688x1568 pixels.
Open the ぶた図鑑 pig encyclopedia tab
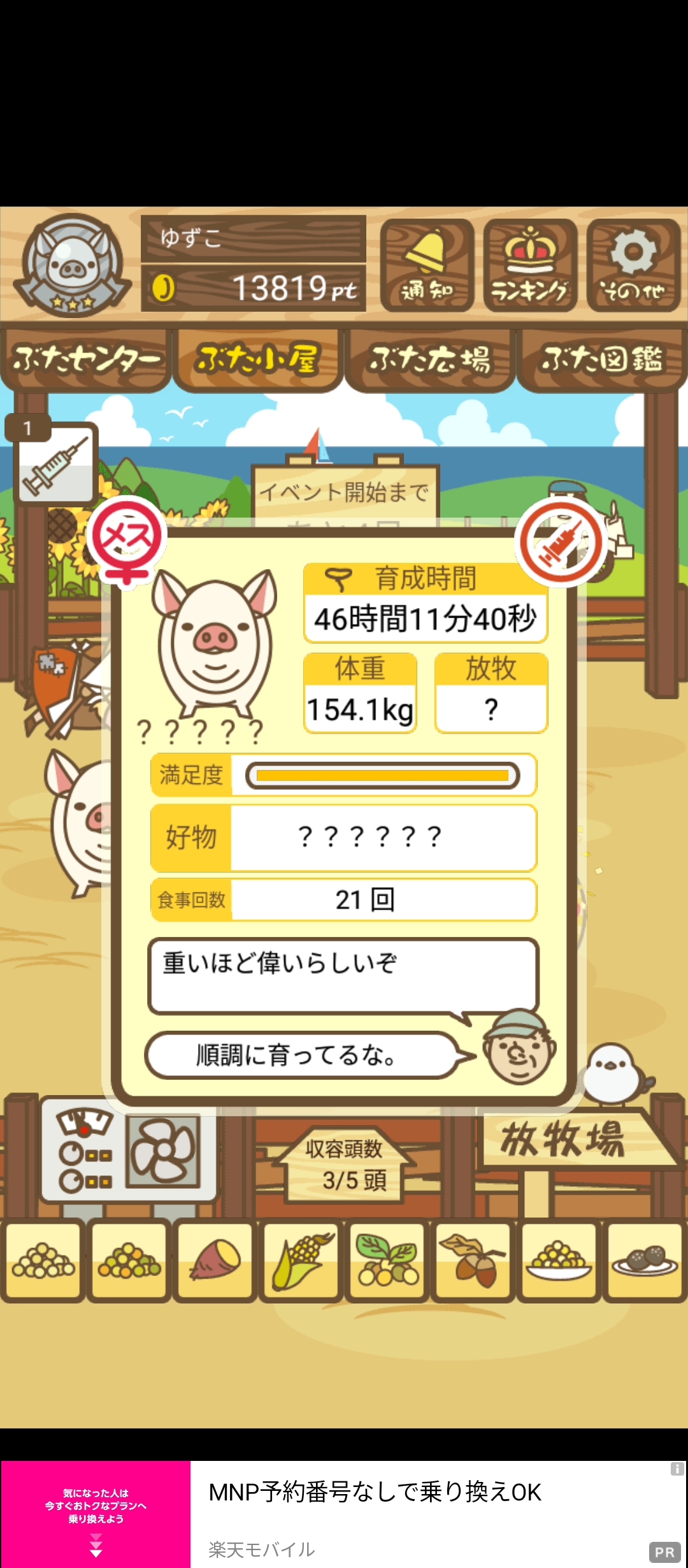click(602, 359)
